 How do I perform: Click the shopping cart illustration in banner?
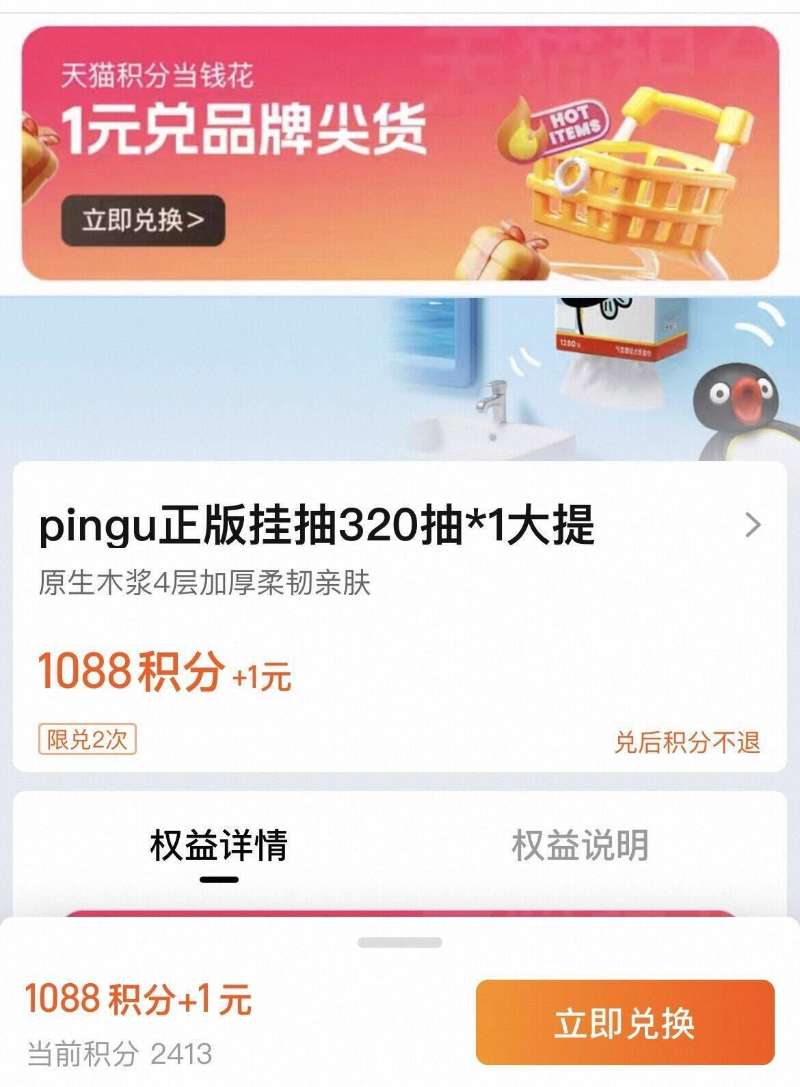pos(650,180)
